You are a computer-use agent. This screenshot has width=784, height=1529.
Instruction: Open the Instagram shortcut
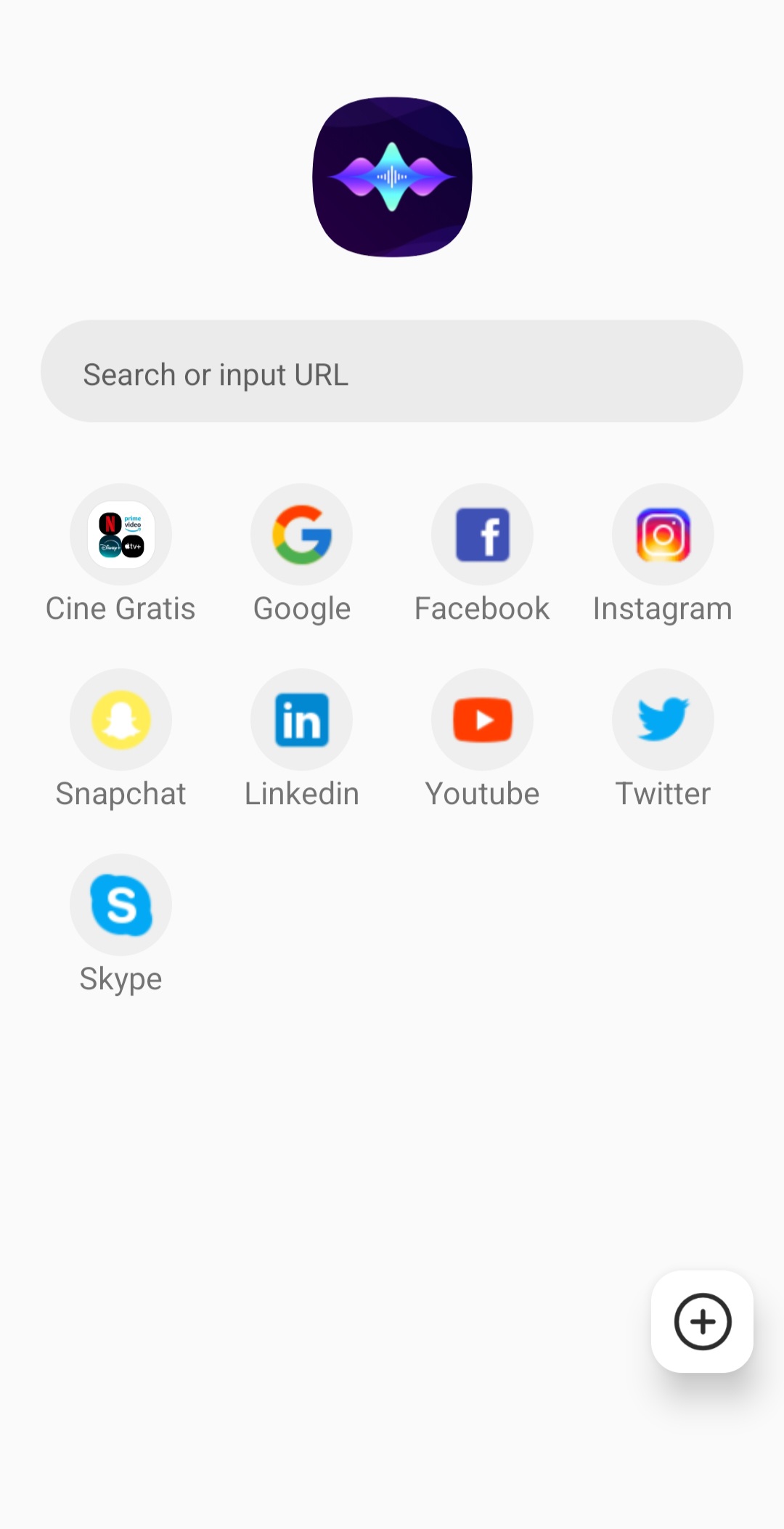663,535
